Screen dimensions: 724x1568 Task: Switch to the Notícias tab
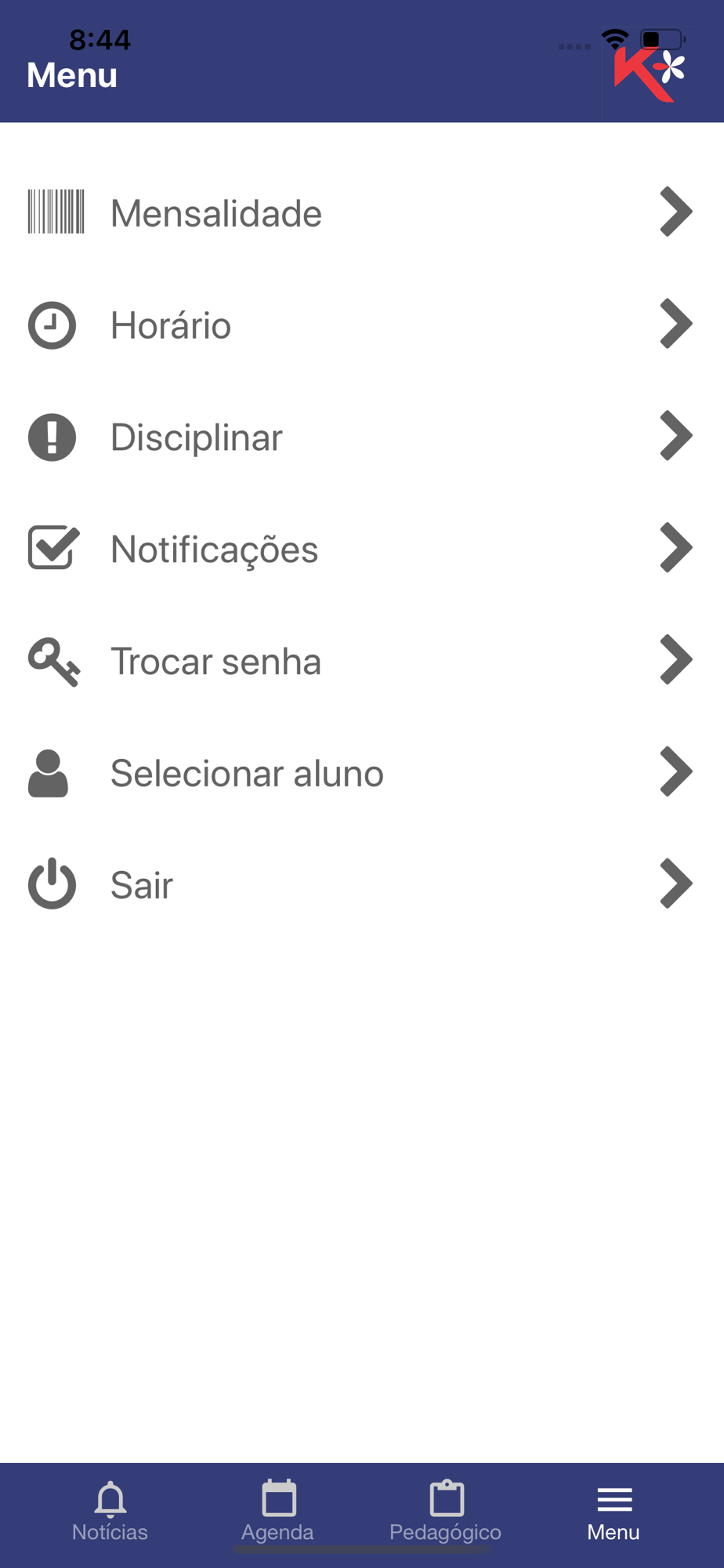click(x=110, y=1512)
